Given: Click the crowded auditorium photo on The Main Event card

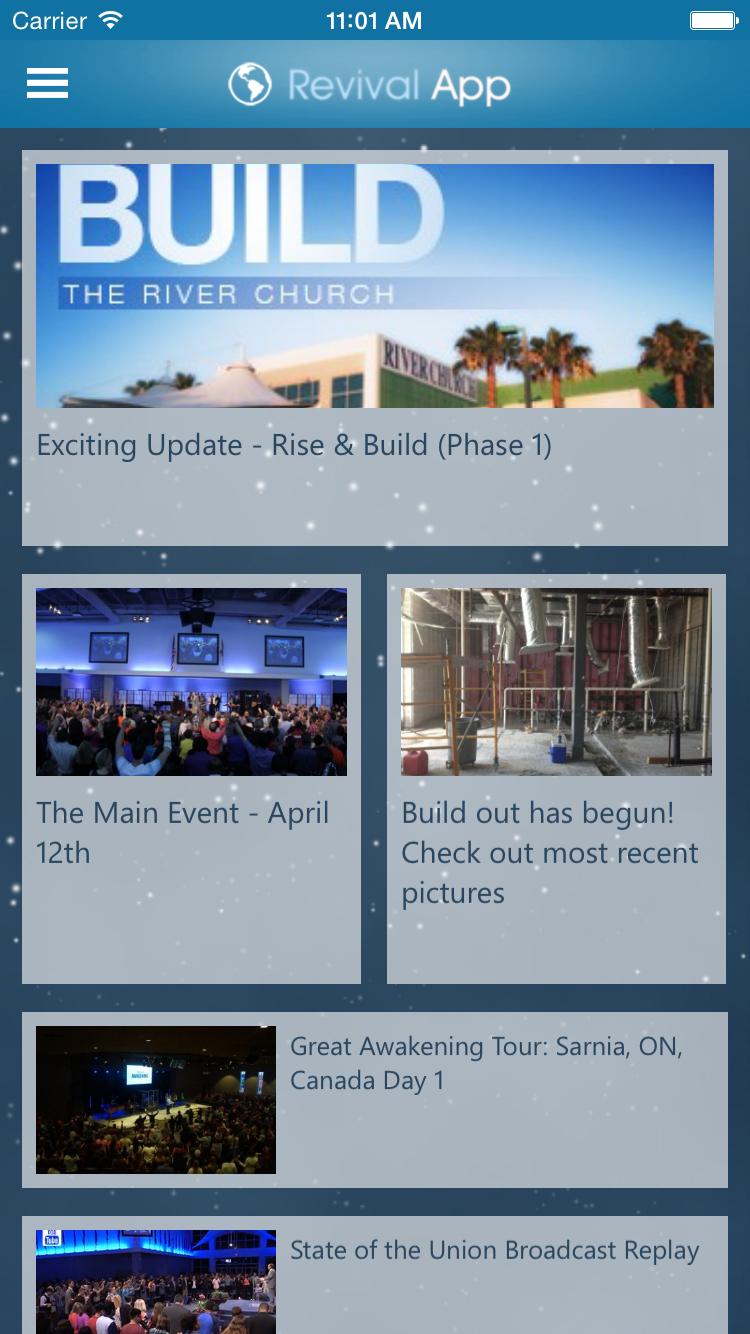Looking at the screenshot, I should [x=191, y=681].
